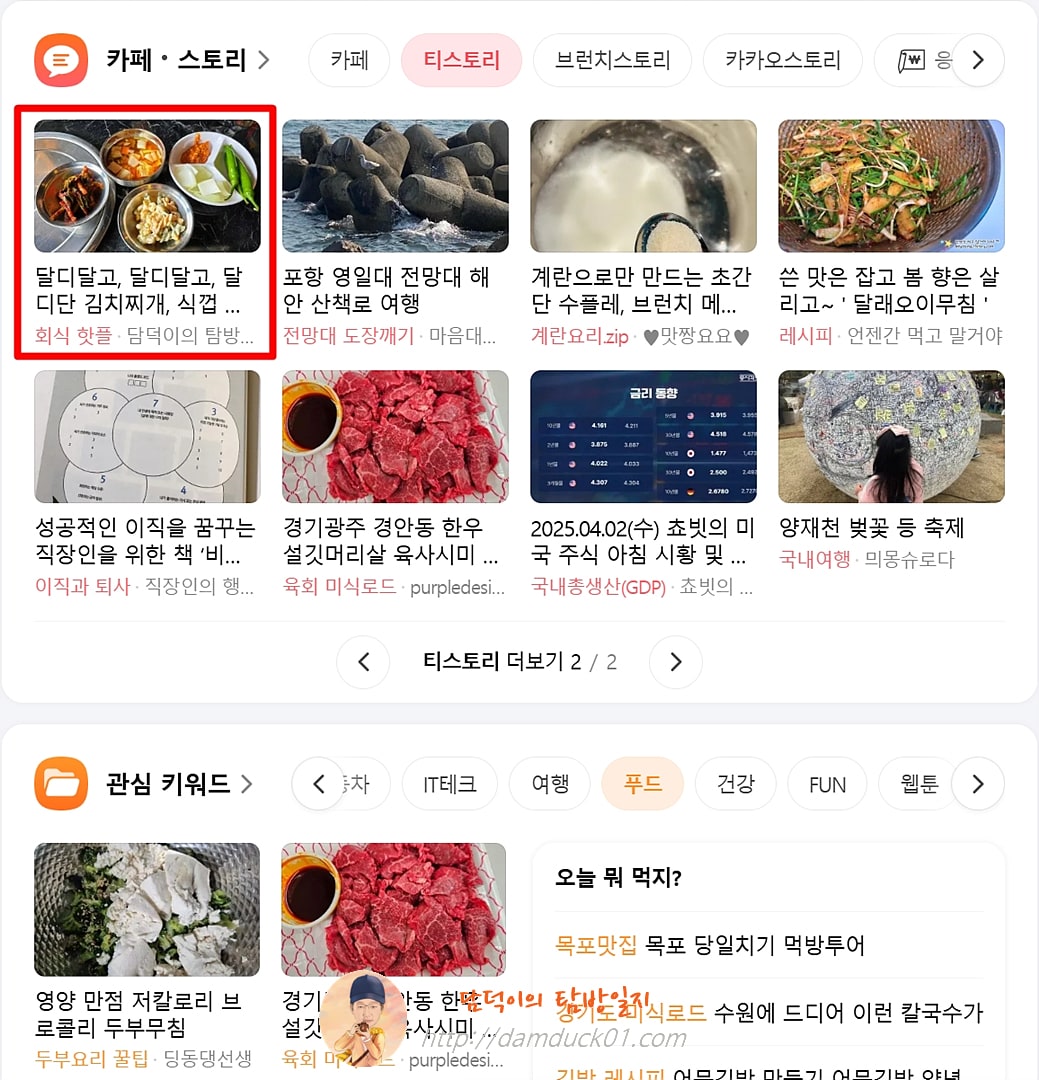1039x1080 pixels.
Task: Open the 카페 filter tab
Action: pyautogui.click(x=348, y=60)
